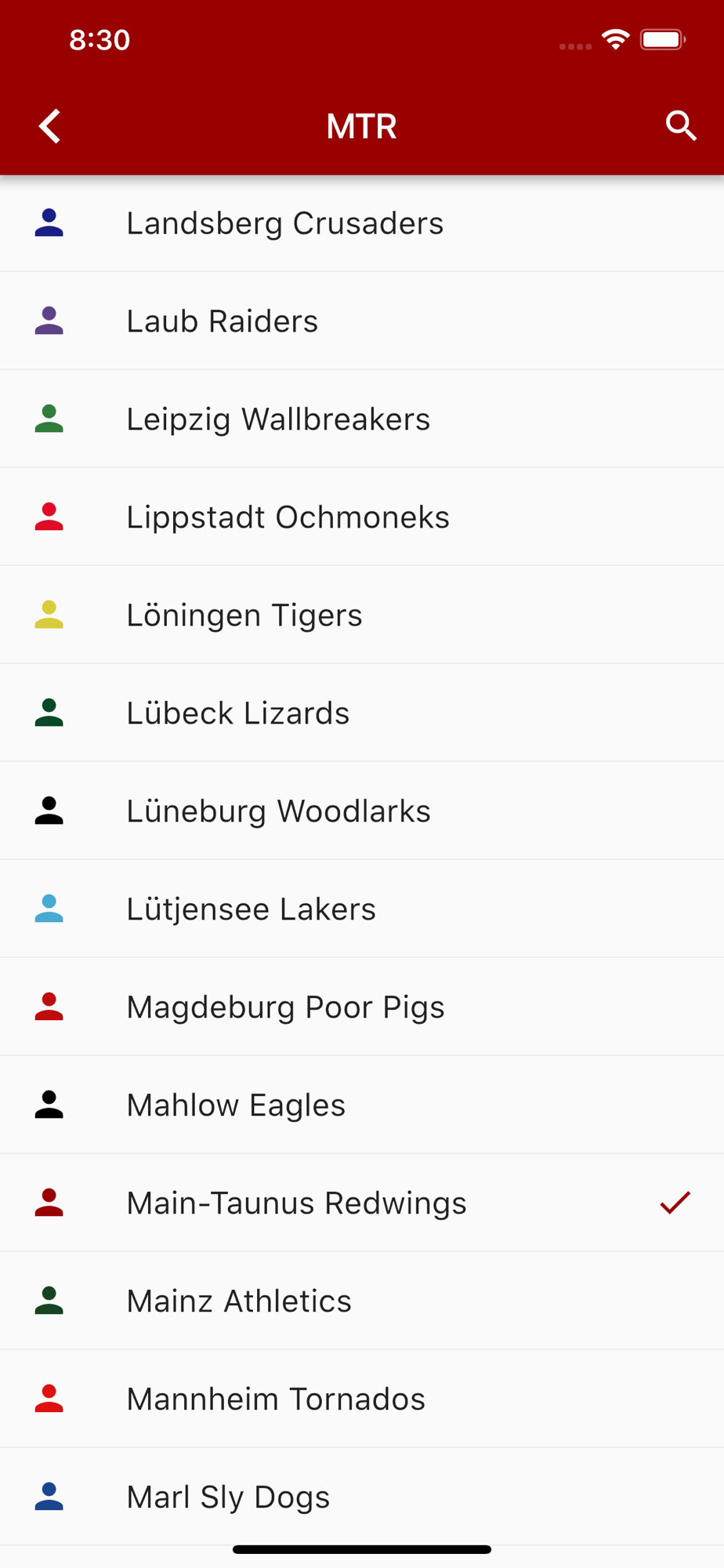
Task: Choose Mahlow Eagles
Action: coord(362,1105)
